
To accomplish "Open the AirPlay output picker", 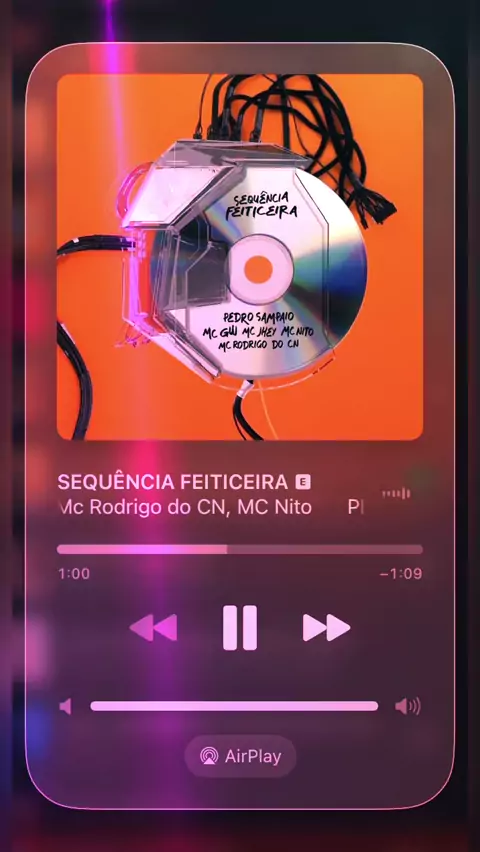I will pos(240,756).
